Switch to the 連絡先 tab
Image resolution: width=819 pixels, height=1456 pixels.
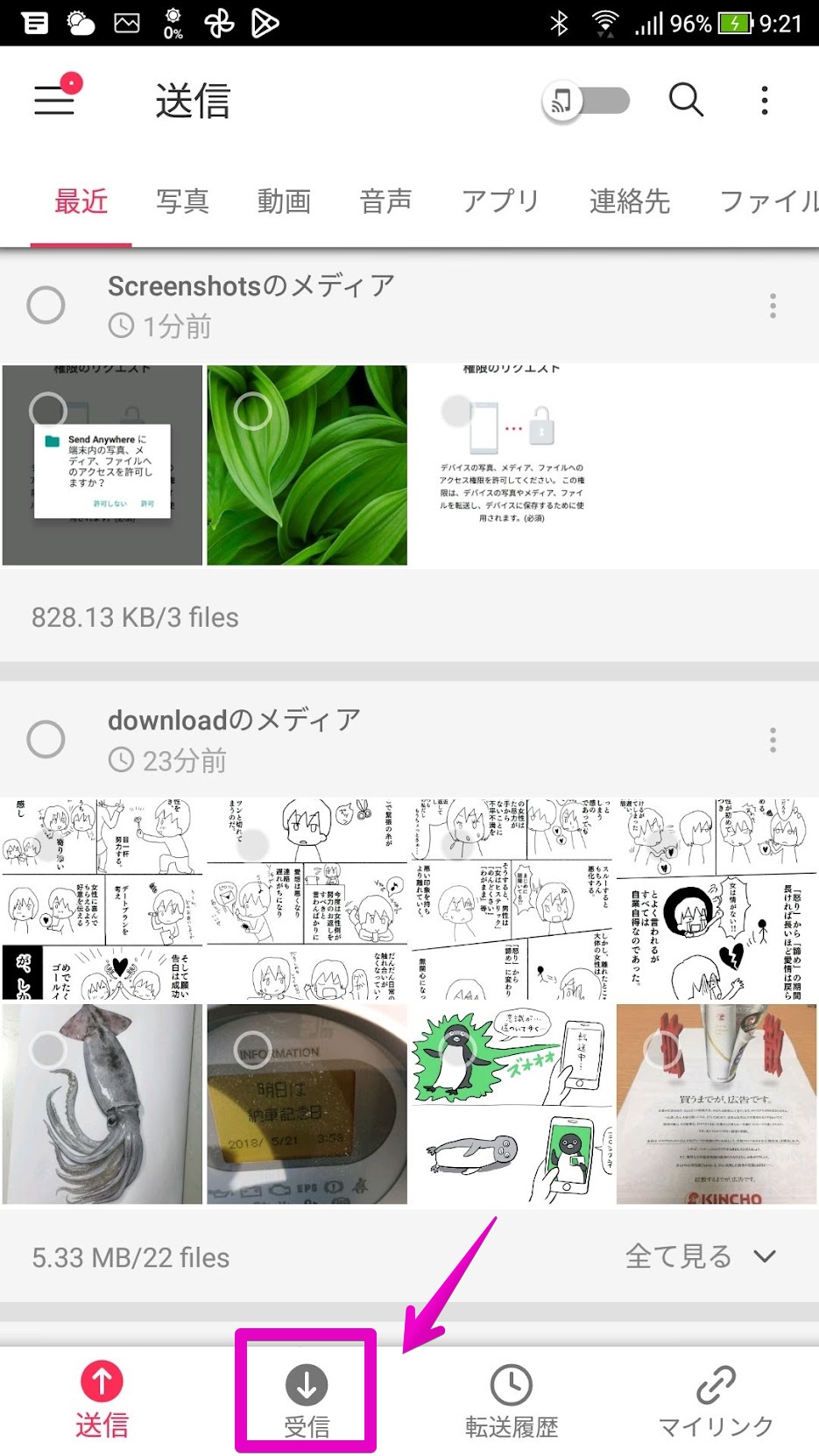[x=629, y=201]
